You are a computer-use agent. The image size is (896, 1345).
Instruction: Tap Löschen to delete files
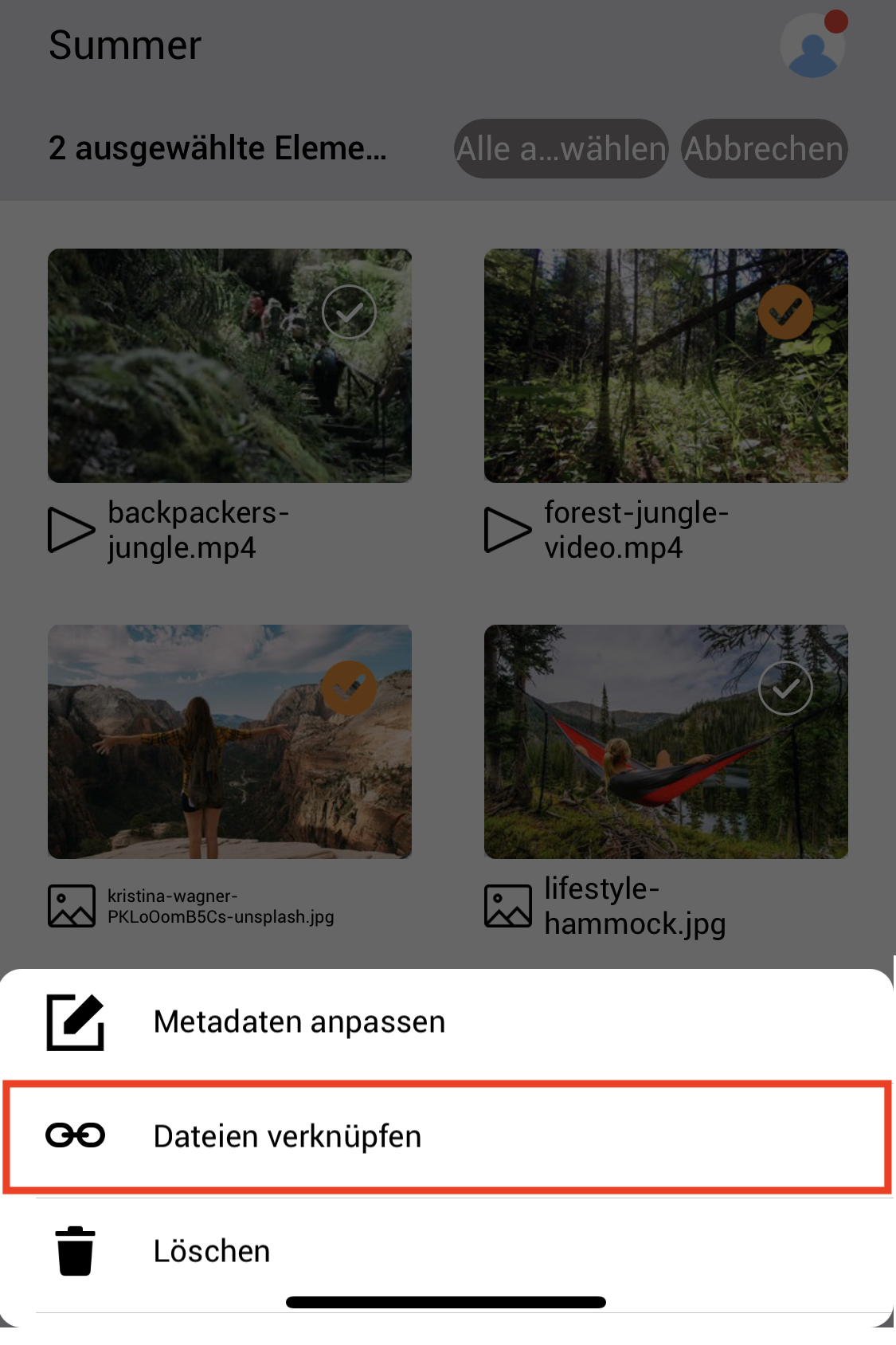(x=211, y=1251)
